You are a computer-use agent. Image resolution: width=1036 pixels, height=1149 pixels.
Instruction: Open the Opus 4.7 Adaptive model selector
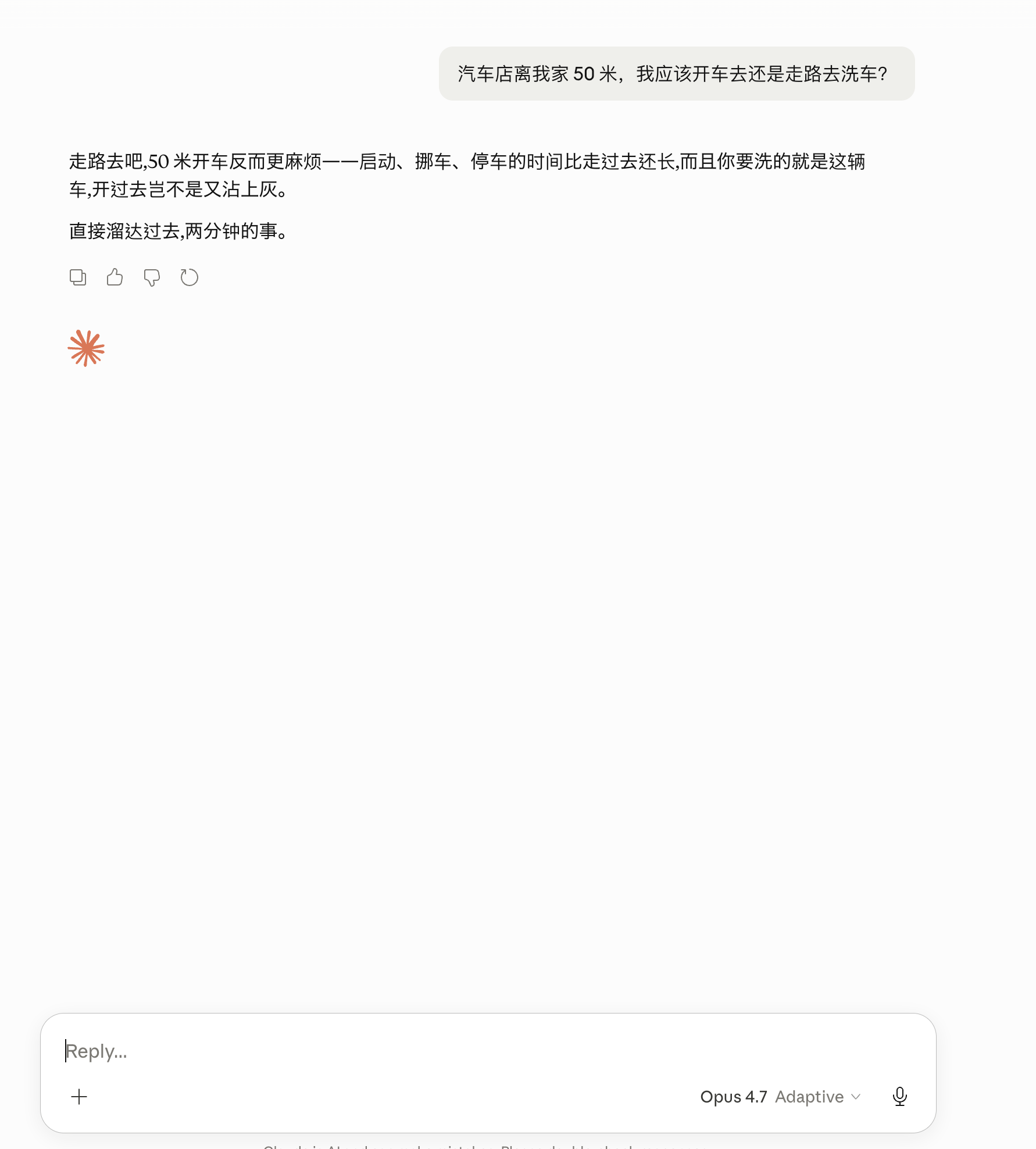780,1097
